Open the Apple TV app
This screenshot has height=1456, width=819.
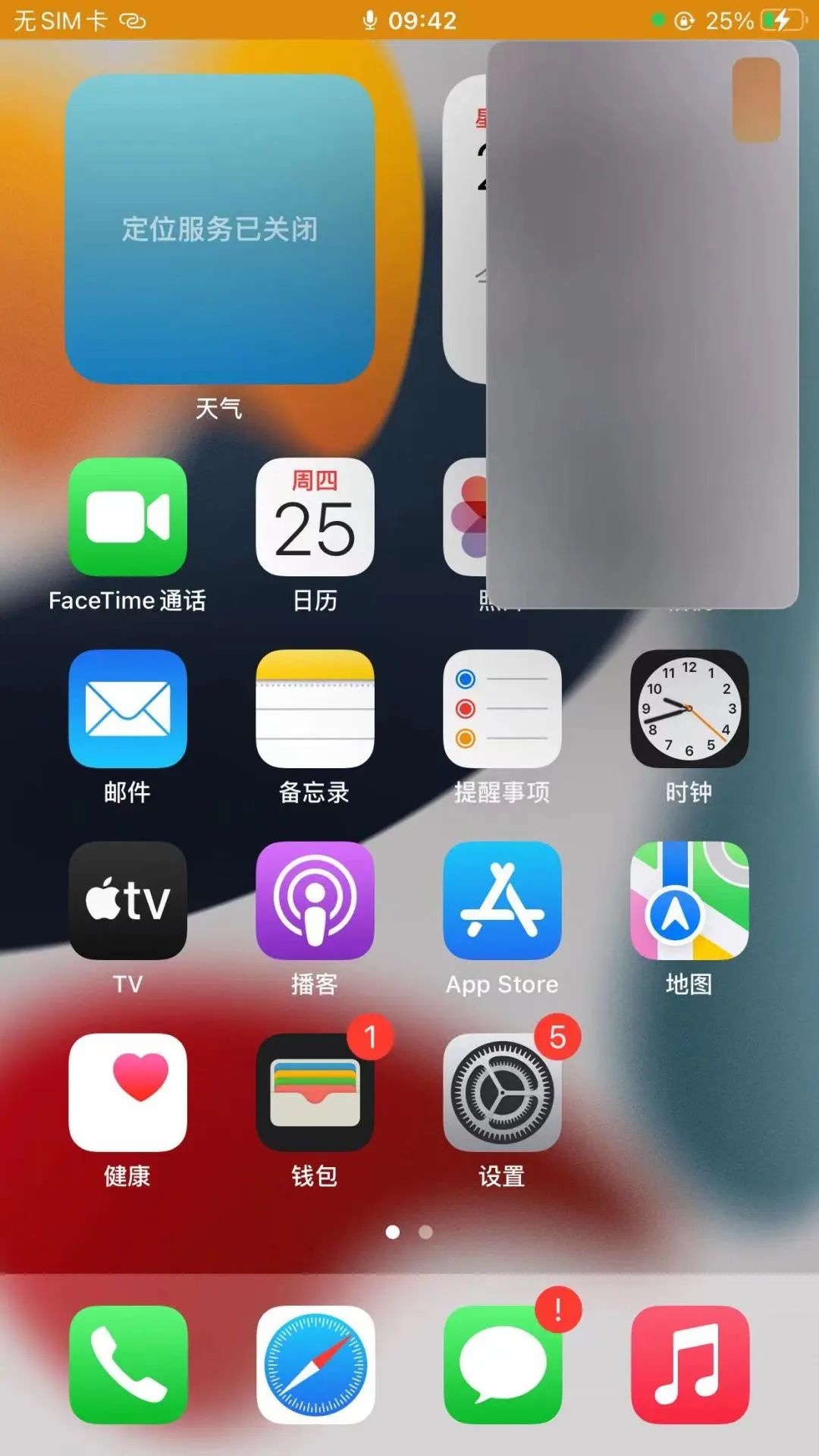pos(127,901)
